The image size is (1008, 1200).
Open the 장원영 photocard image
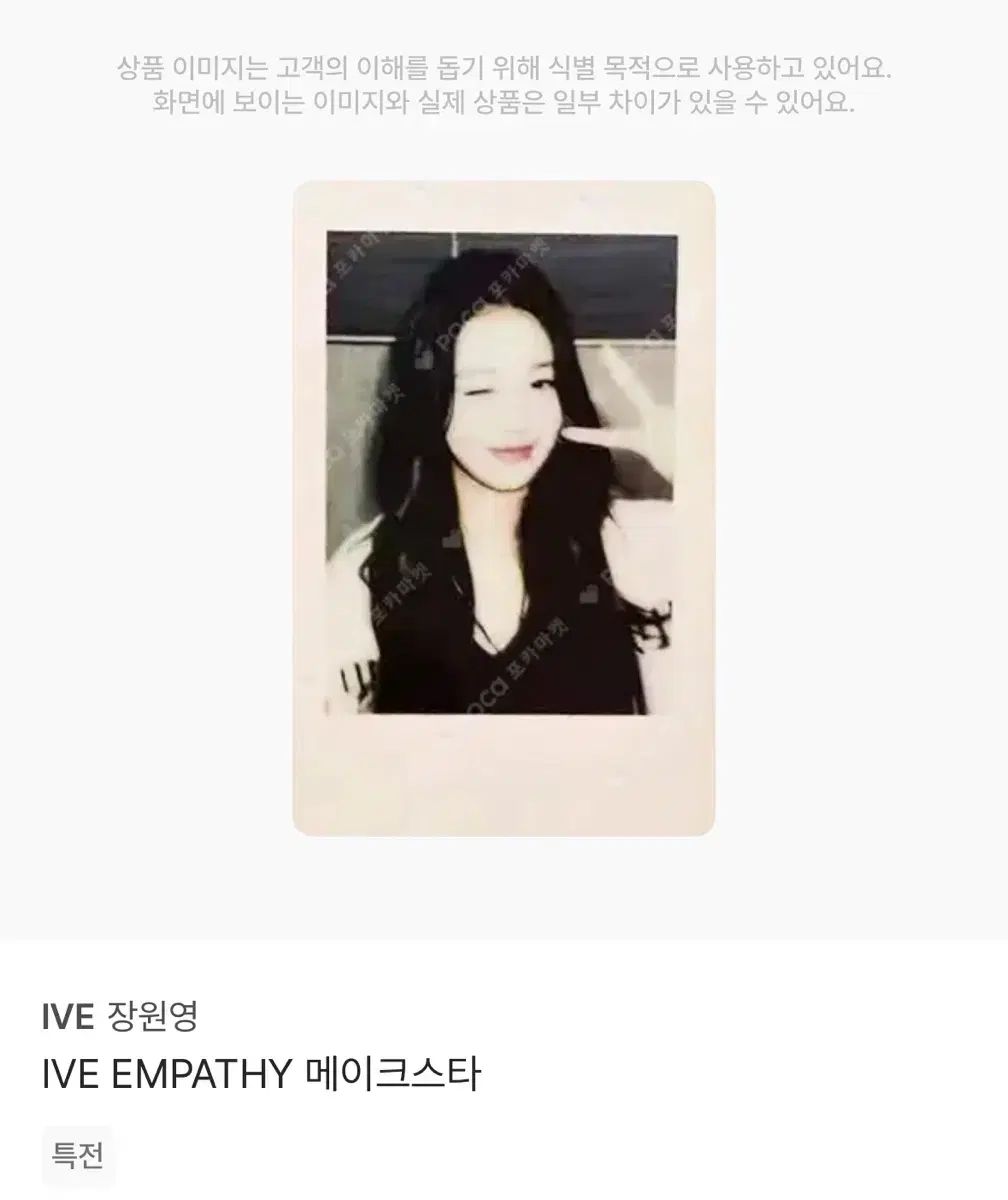503,508
